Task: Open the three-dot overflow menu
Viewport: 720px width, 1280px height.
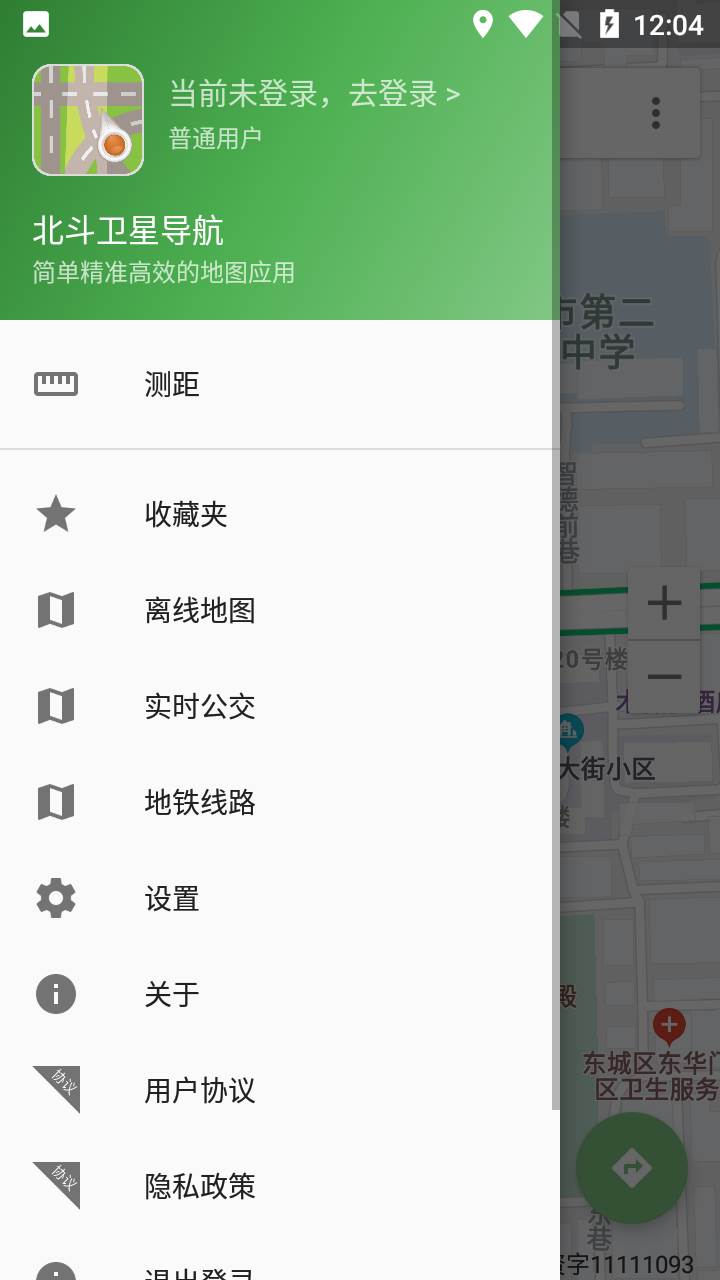Action: (x=655, y=114)
